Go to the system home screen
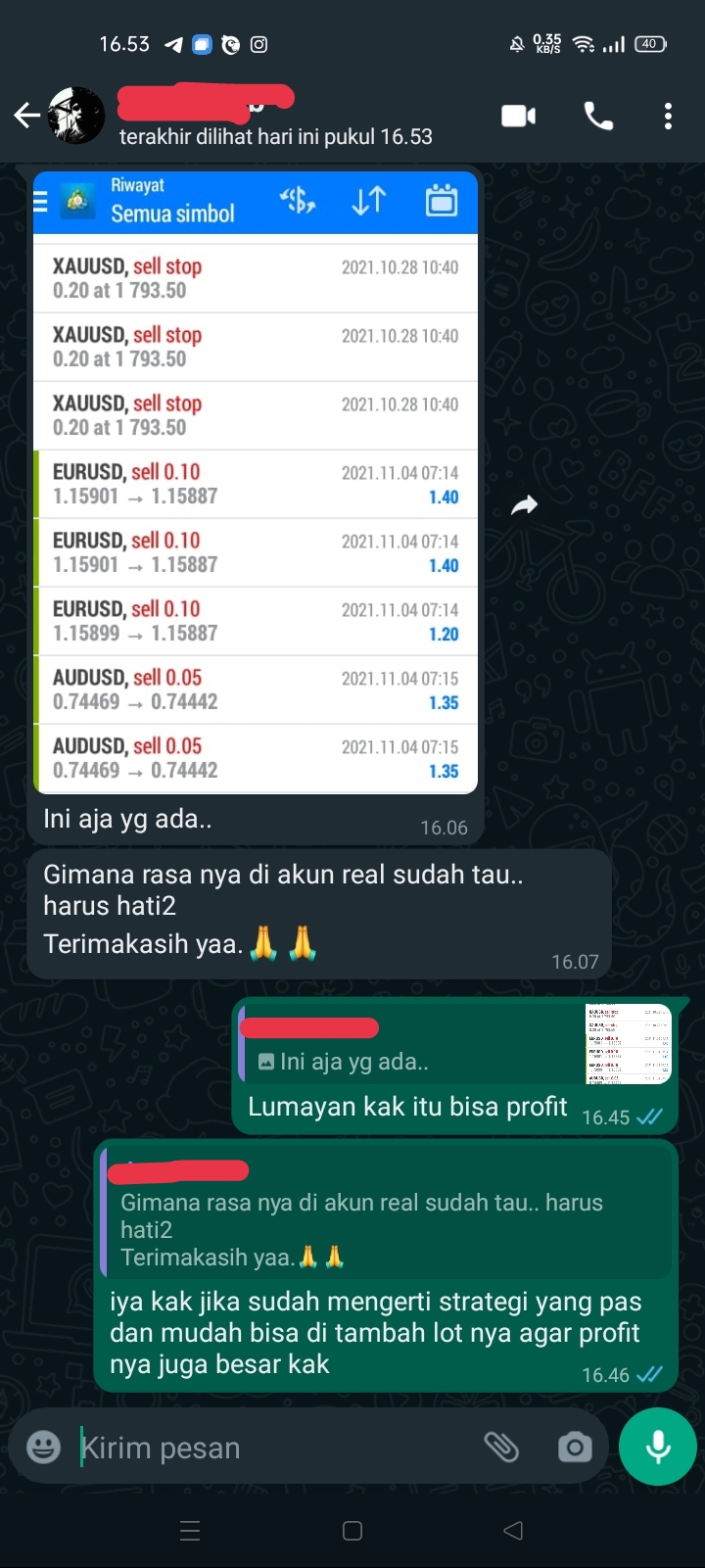This screenshot has height=1568, width=705. (x=352, y=1531)
